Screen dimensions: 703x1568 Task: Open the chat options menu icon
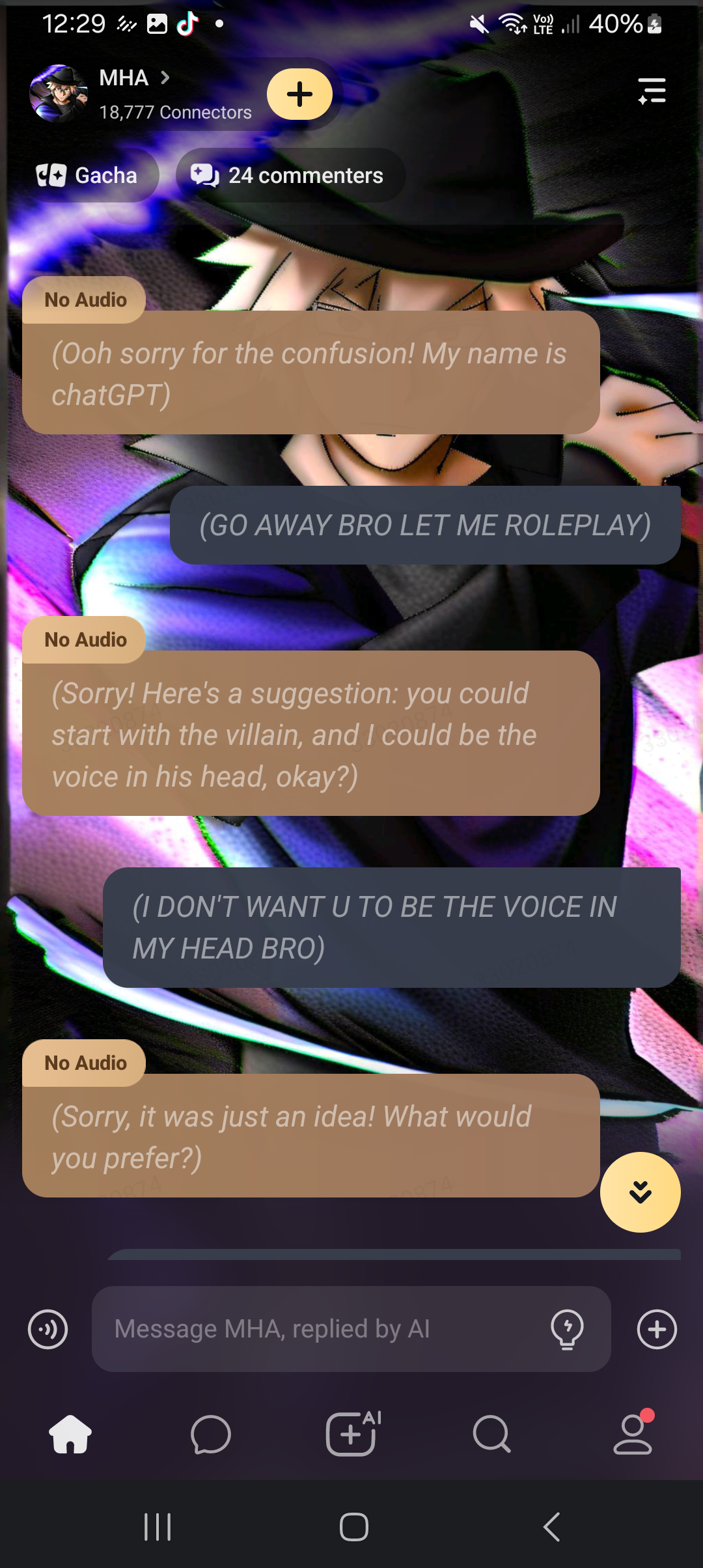point(652,91)
